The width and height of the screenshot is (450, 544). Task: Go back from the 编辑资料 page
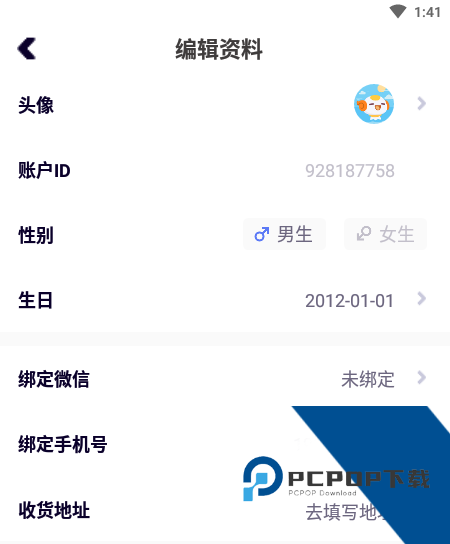point(27,49)
